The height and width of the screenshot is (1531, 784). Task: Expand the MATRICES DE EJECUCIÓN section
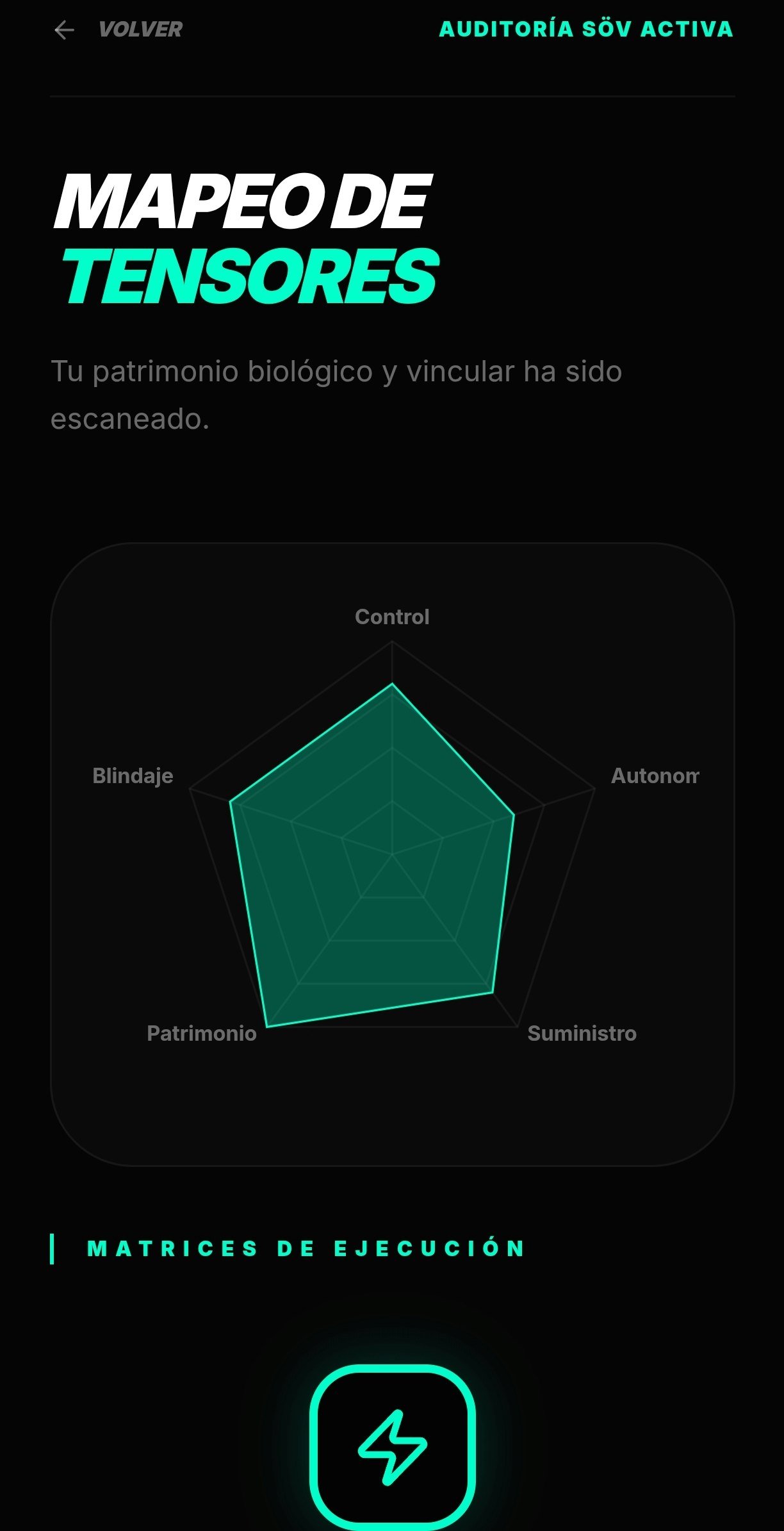(306, 1248)
